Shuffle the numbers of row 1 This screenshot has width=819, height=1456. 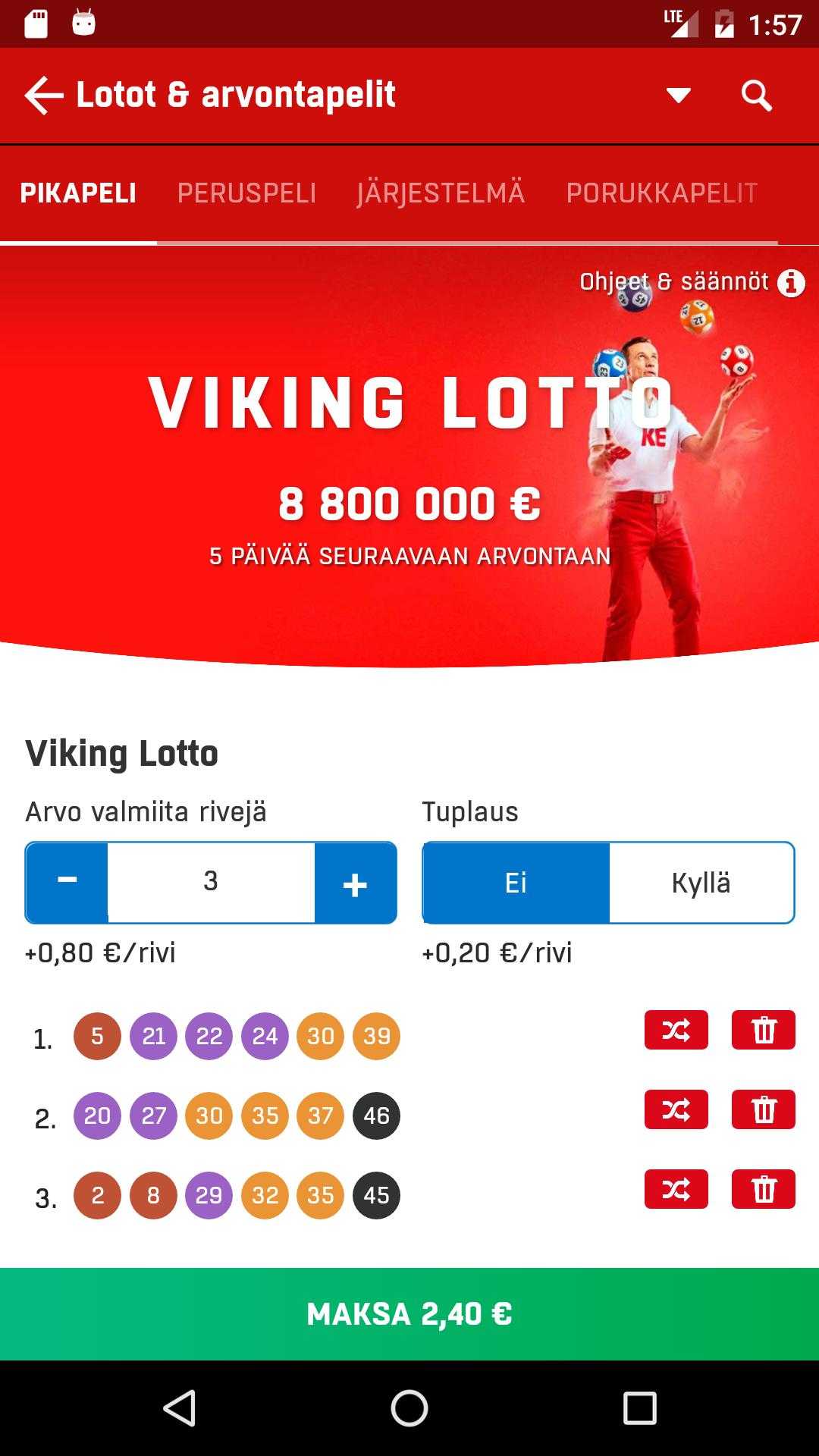click(x=676, y=1030)
